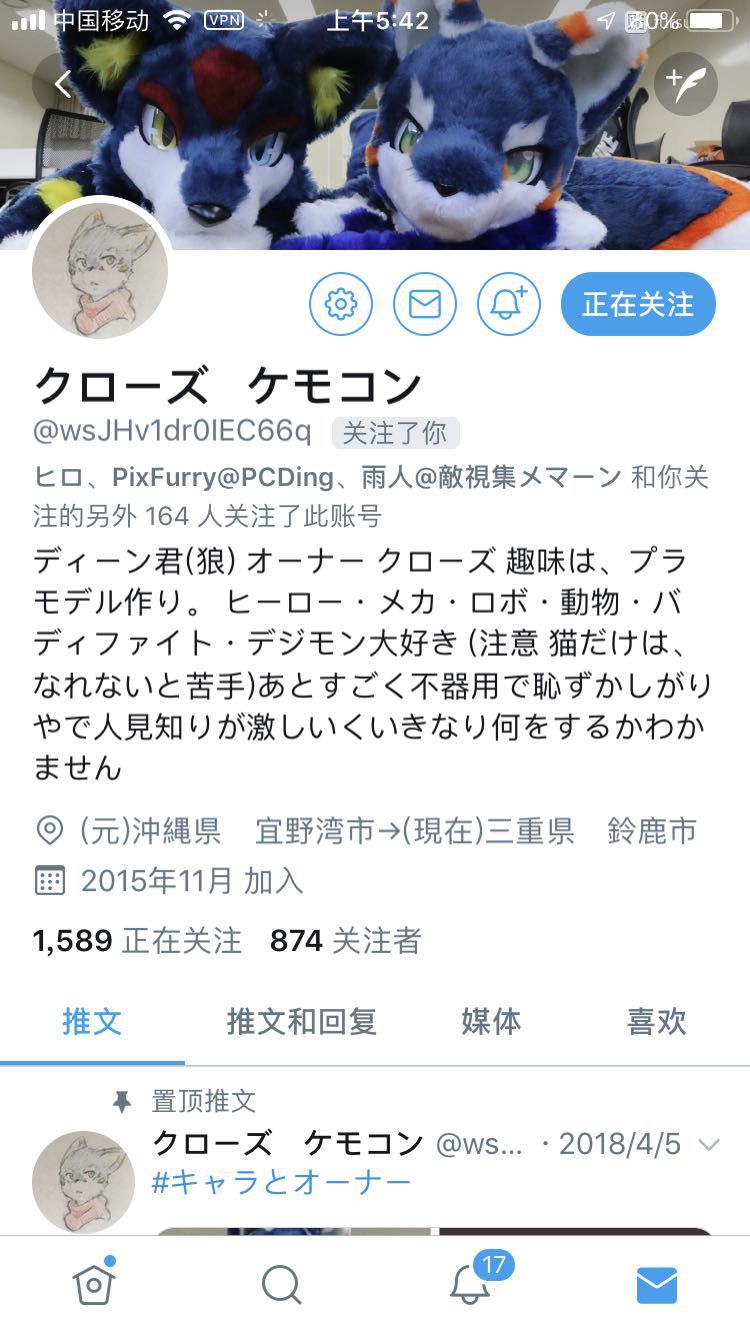Switch to the 推文 tab
The width and height of the screenshot is (750, 1334).
coord(92,1021)
